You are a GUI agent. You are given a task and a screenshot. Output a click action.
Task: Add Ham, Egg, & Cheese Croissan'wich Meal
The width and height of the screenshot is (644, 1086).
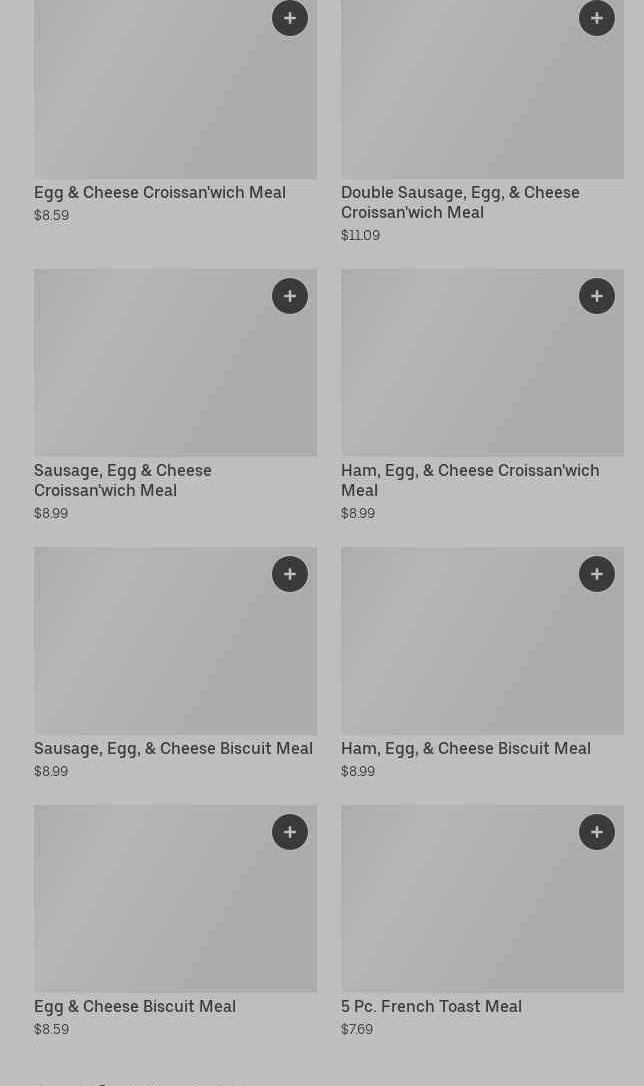tap(597, 296)
